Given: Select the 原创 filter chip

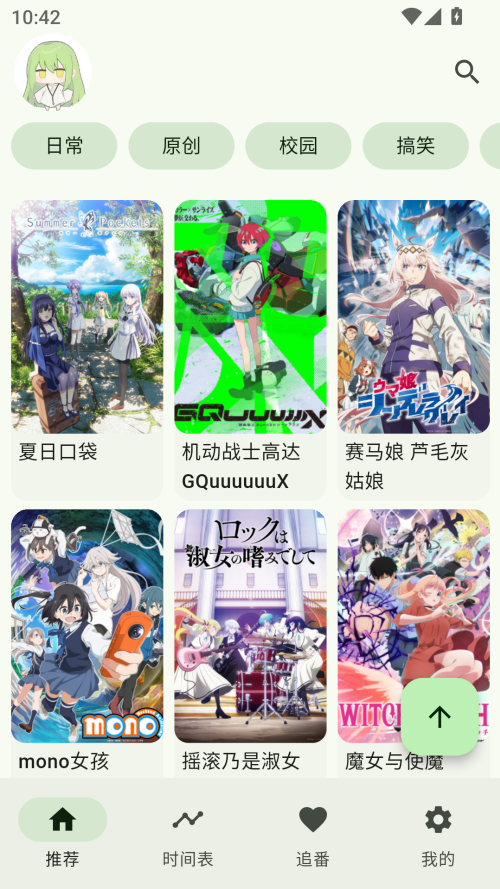Looking at the screenshot, I should pos(181,146).
